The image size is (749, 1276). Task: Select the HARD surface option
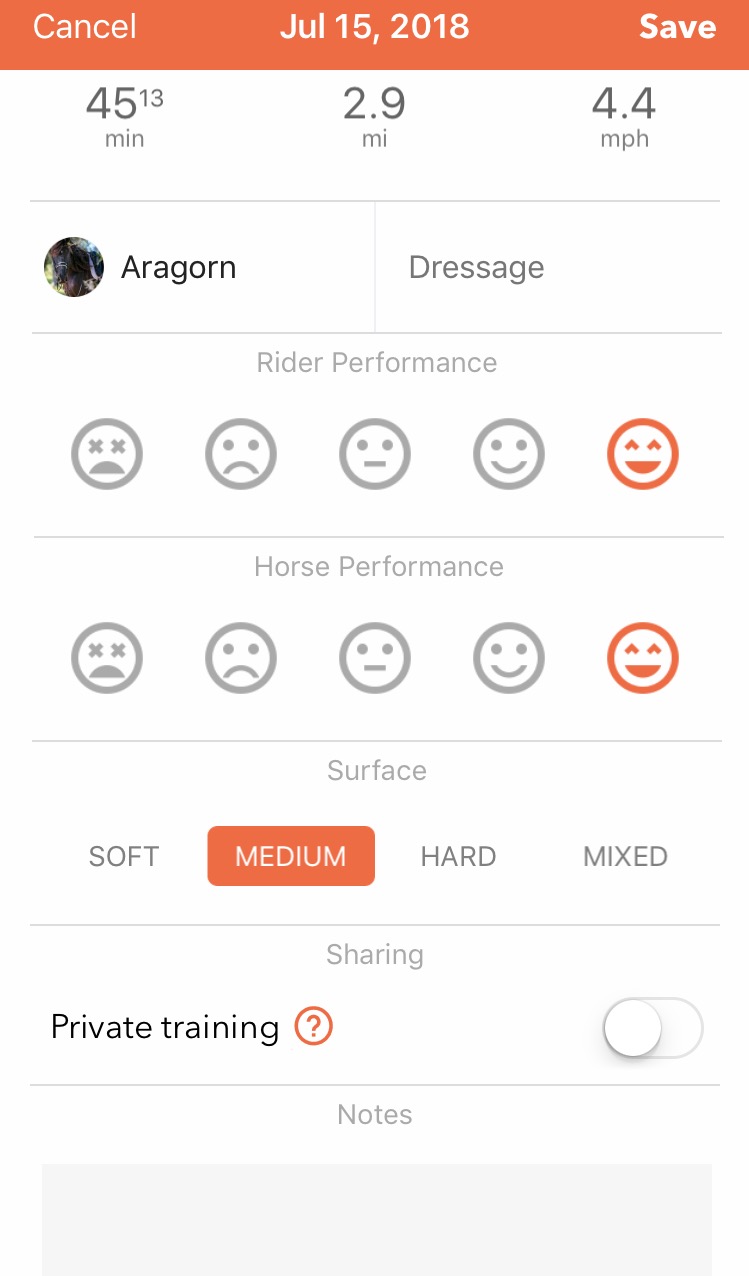[x=458, y=856]
